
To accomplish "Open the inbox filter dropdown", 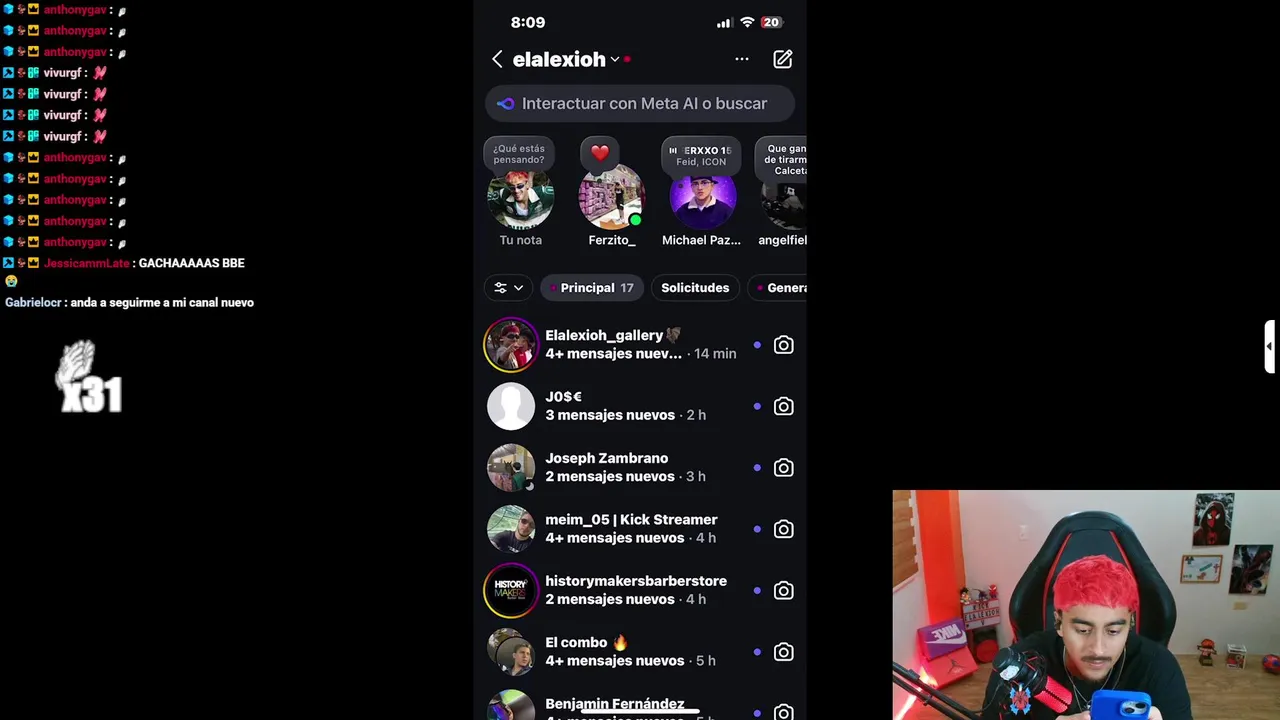I will pos(509,288).
